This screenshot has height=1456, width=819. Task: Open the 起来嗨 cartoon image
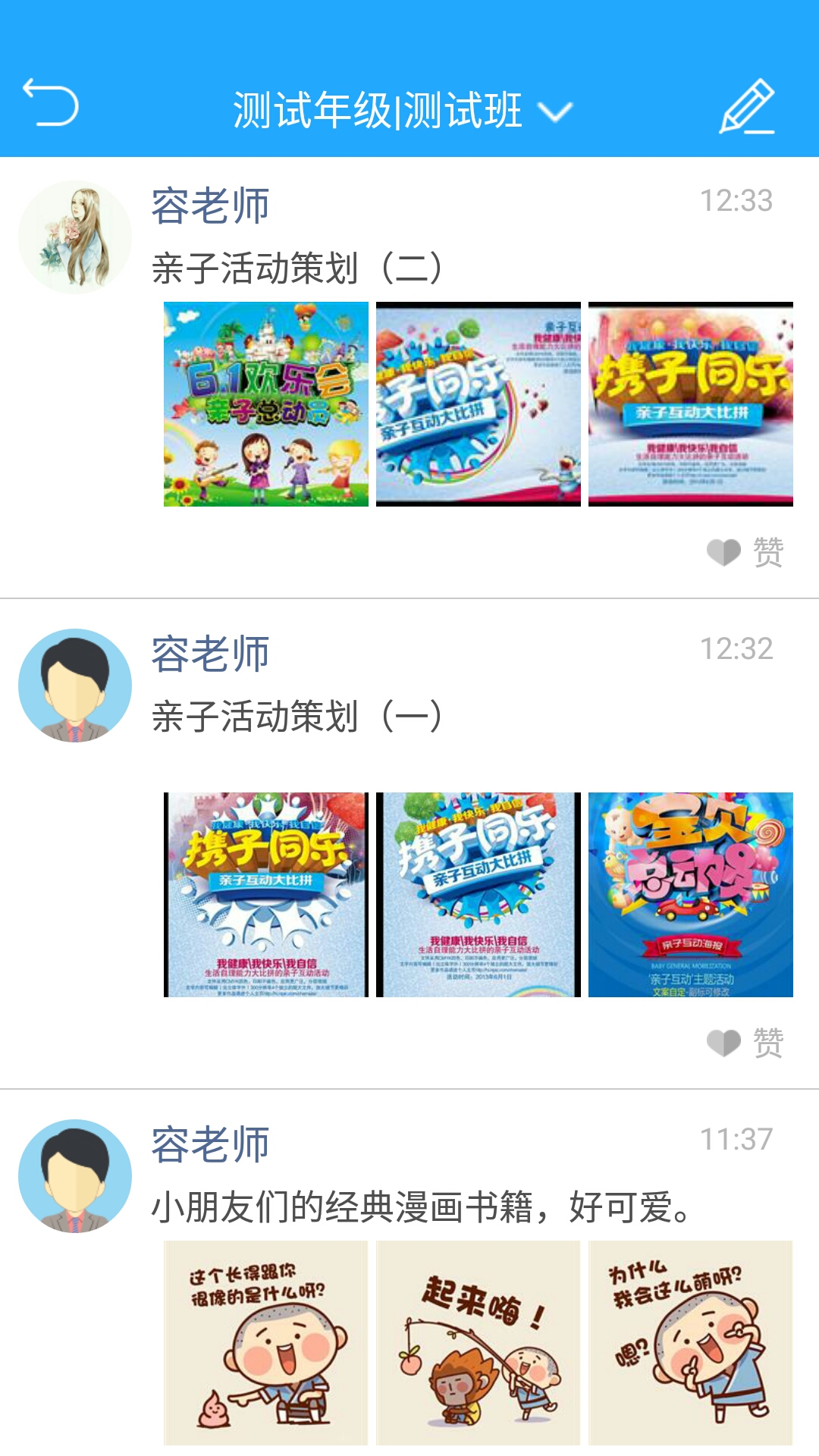pyautogui.click(x=479, y=1343)
